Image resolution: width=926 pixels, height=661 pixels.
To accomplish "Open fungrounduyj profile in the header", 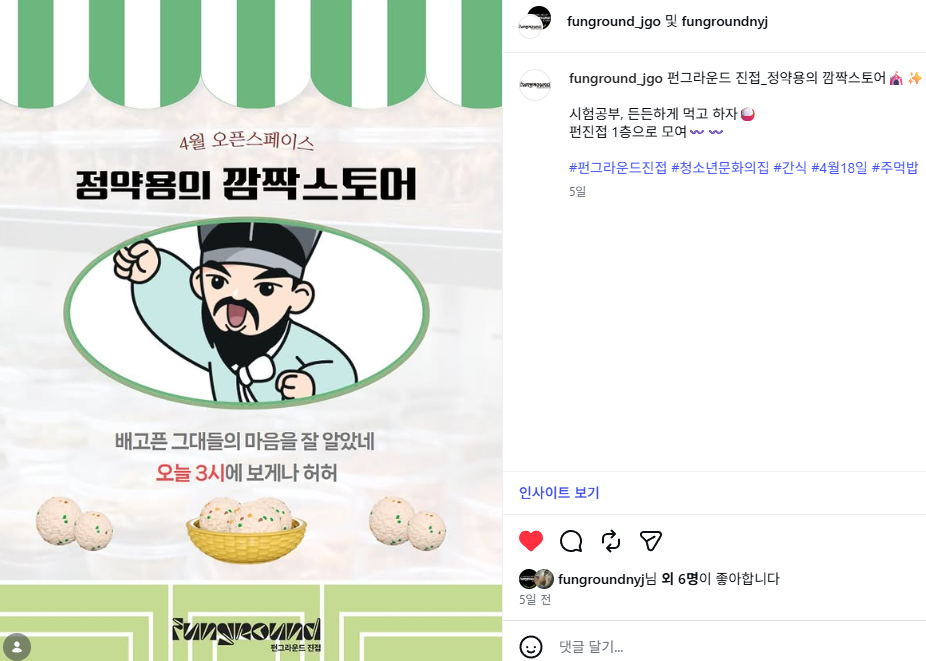I will point(724,21).
